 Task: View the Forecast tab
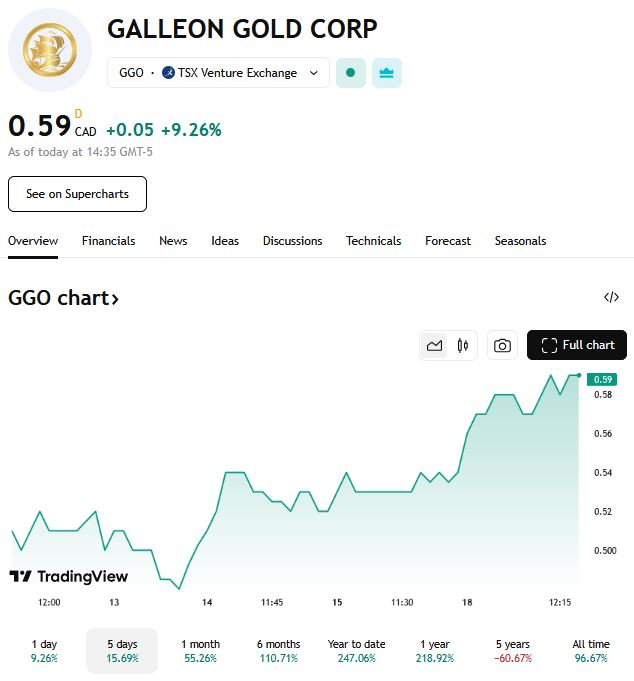[448, 241]
